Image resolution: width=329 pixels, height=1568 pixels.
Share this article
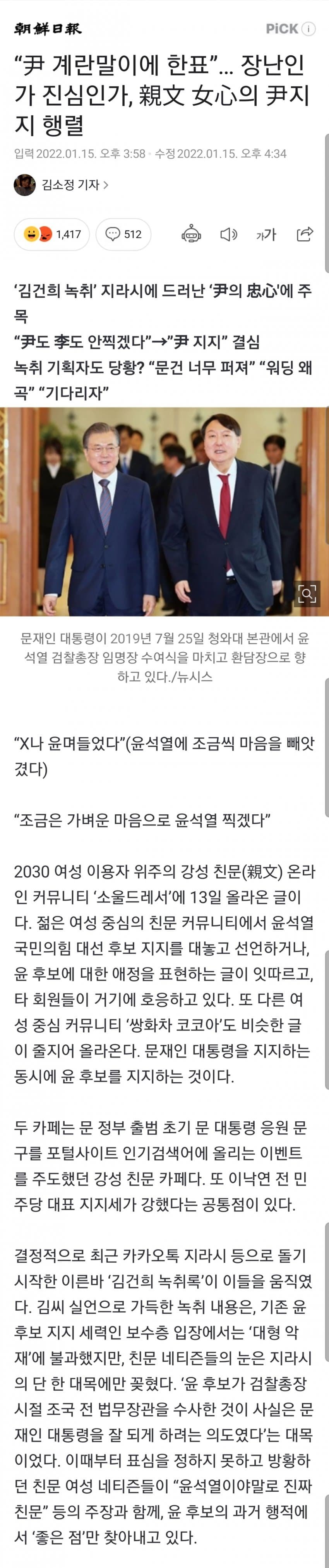click(x=304, y=234)
